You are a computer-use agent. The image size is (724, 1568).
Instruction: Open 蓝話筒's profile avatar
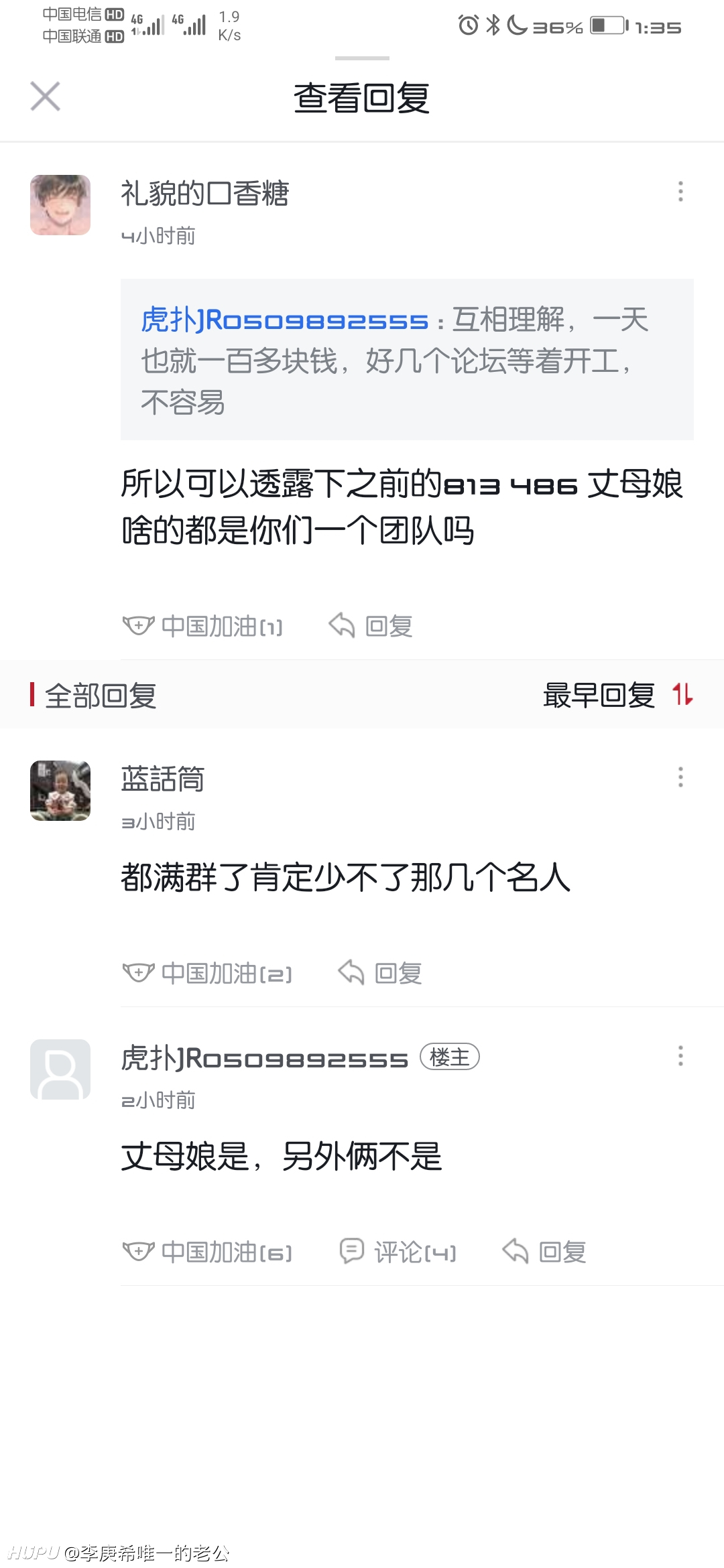pos(60,791)
